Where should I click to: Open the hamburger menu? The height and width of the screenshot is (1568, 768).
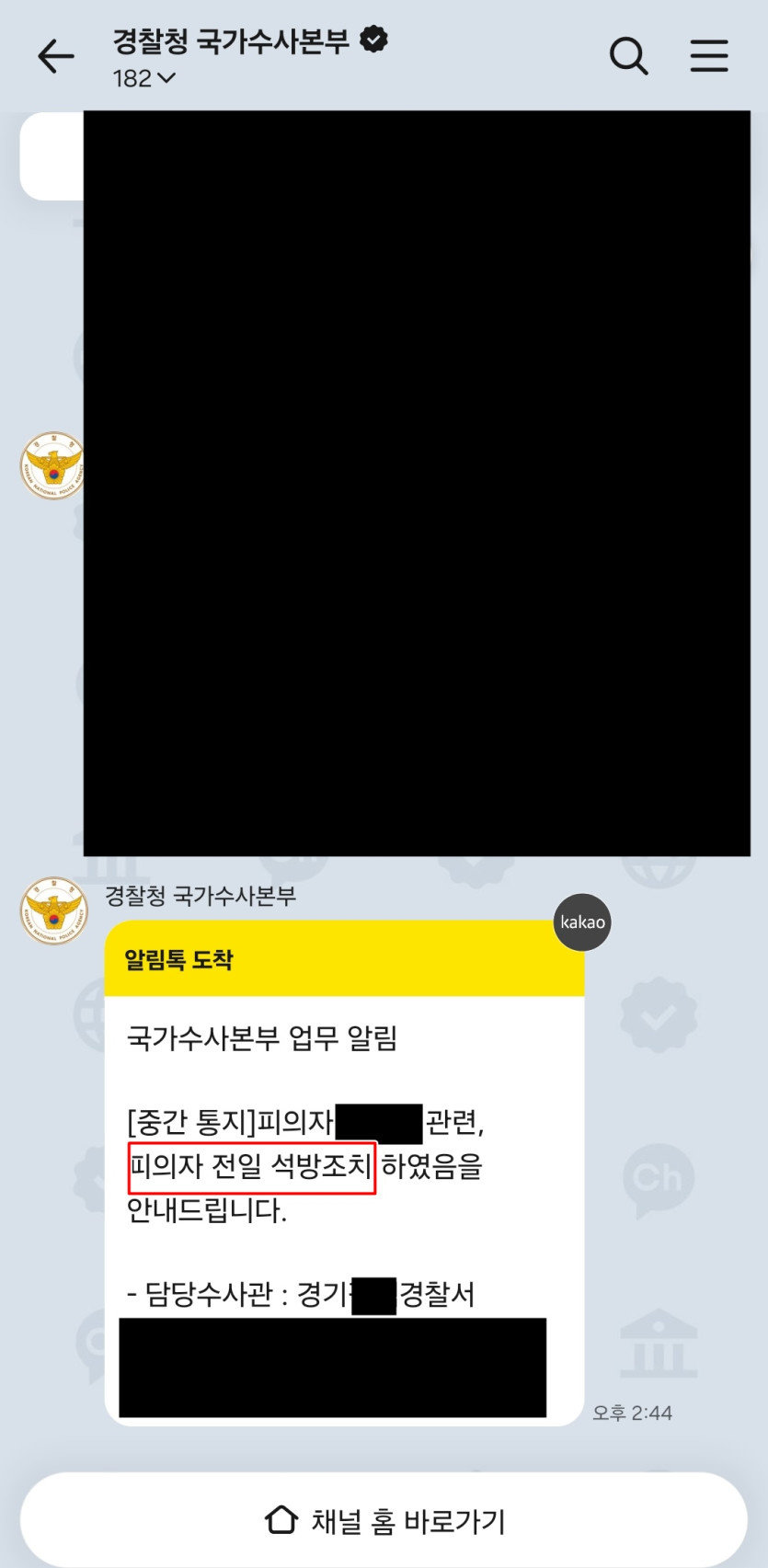tap(709, 56)
